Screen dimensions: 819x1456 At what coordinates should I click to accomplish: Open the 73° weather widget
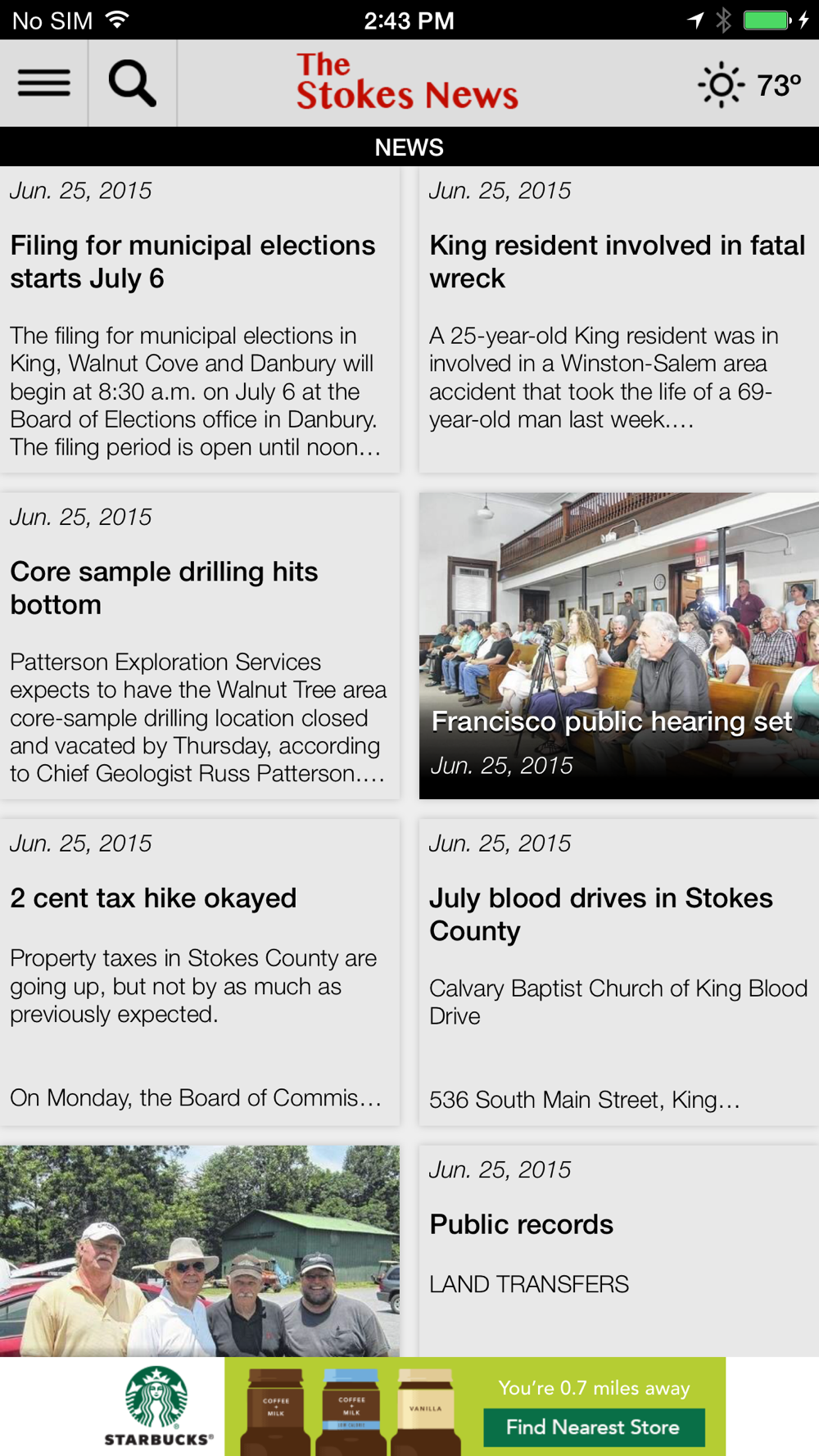click(749, 84)
